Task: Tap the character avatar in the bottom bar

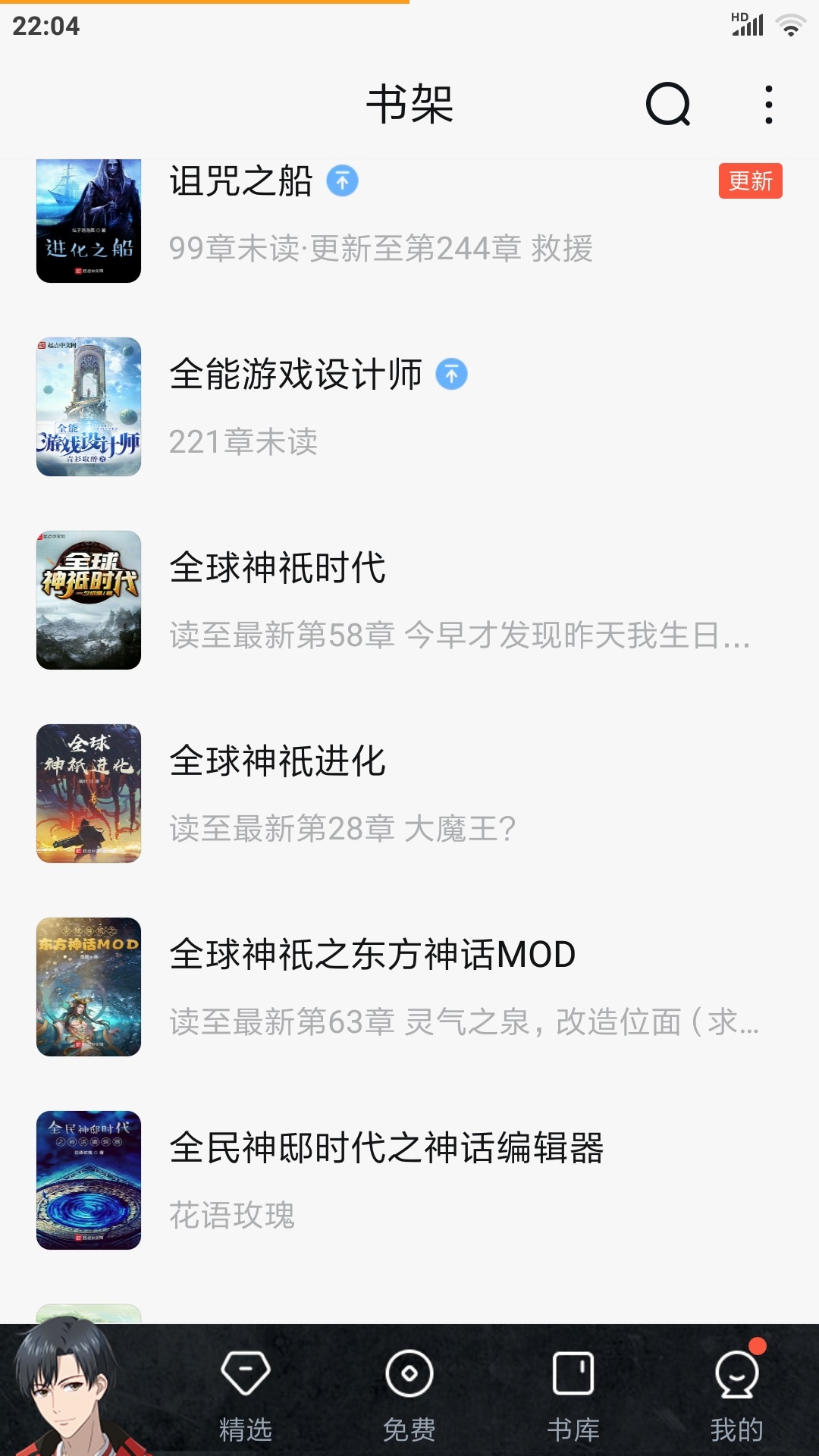Action: point(68,1388)
